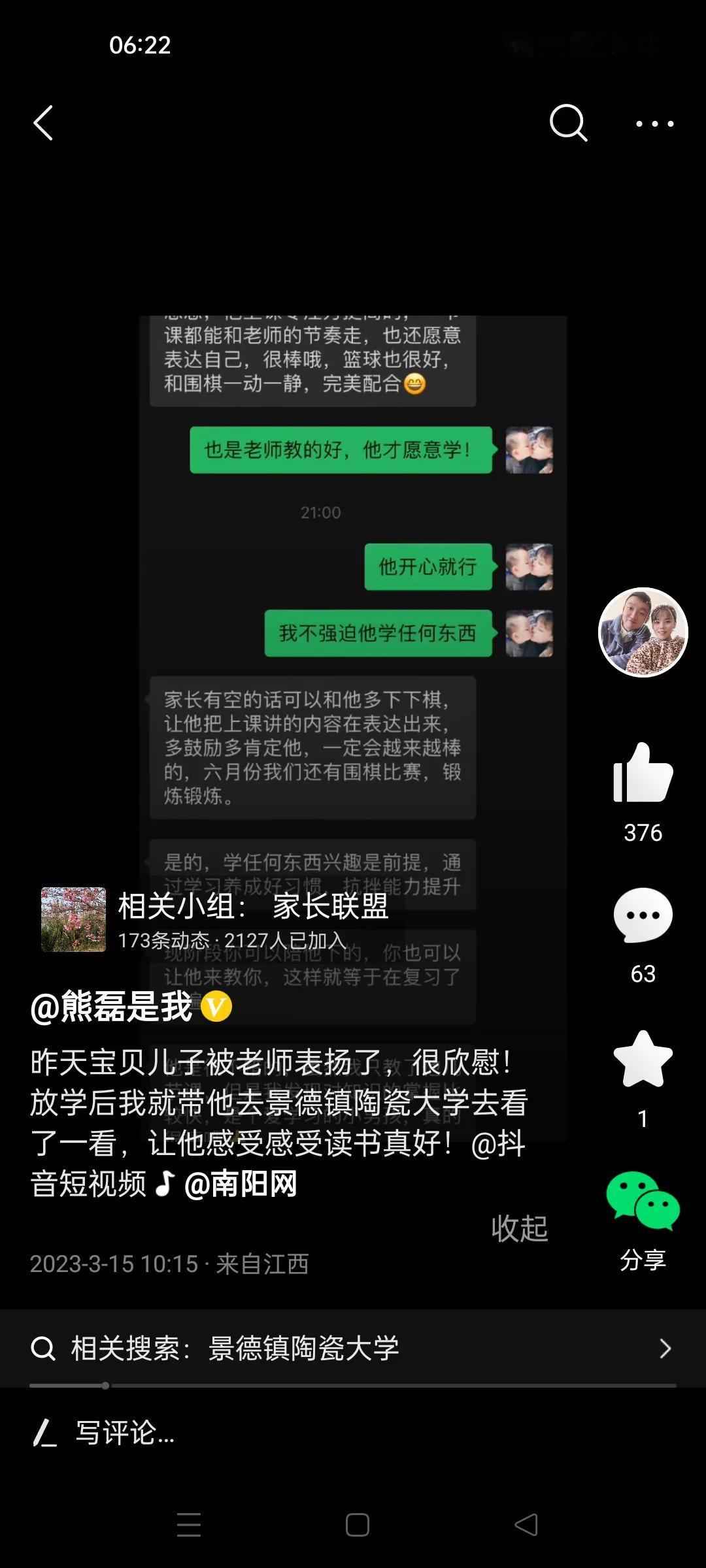Collapse the caption with 收起
Image resolution: width=706 pixels, height=1568 pixels.
pyautogui.click(x=520, y=1228)
